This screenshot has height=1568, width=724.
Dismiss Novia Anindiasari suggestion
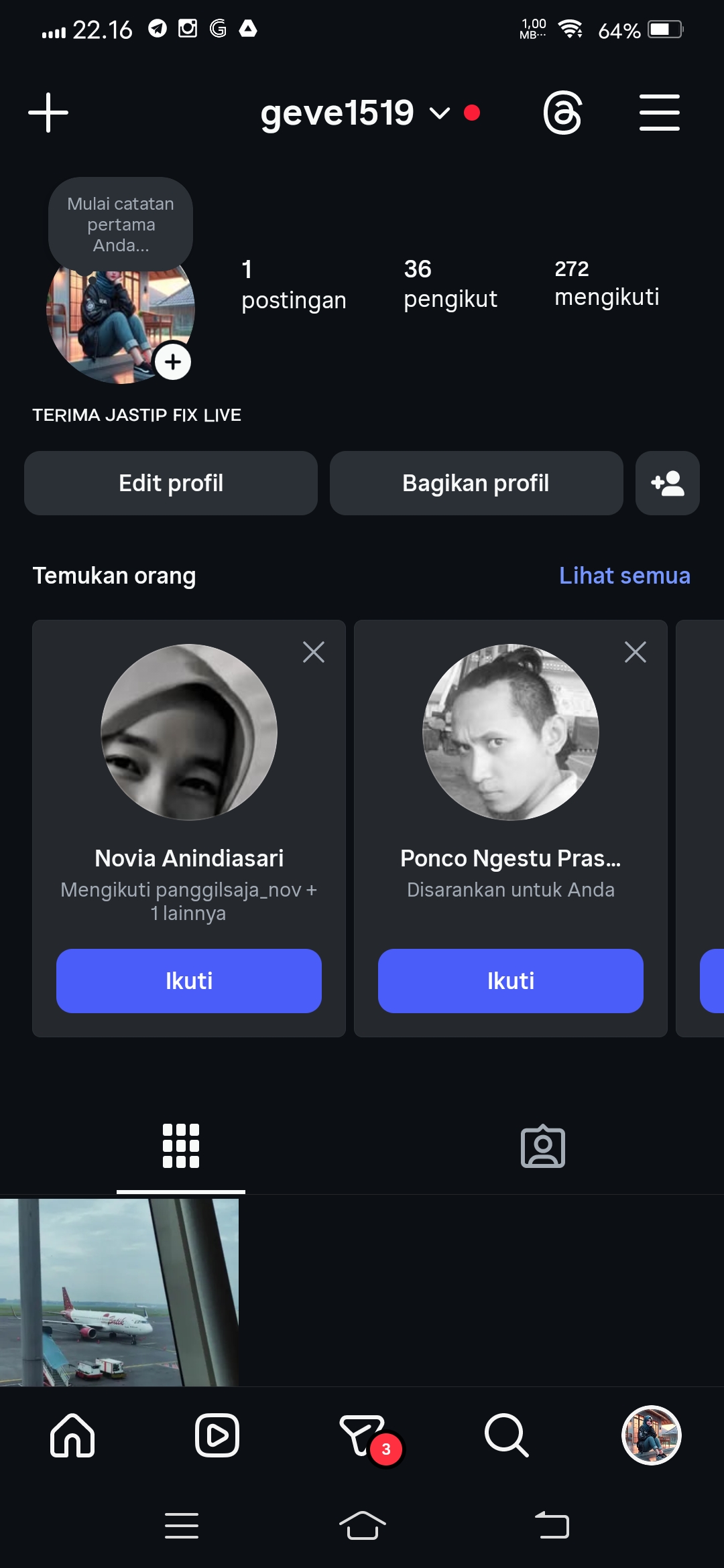click(313, 652)
